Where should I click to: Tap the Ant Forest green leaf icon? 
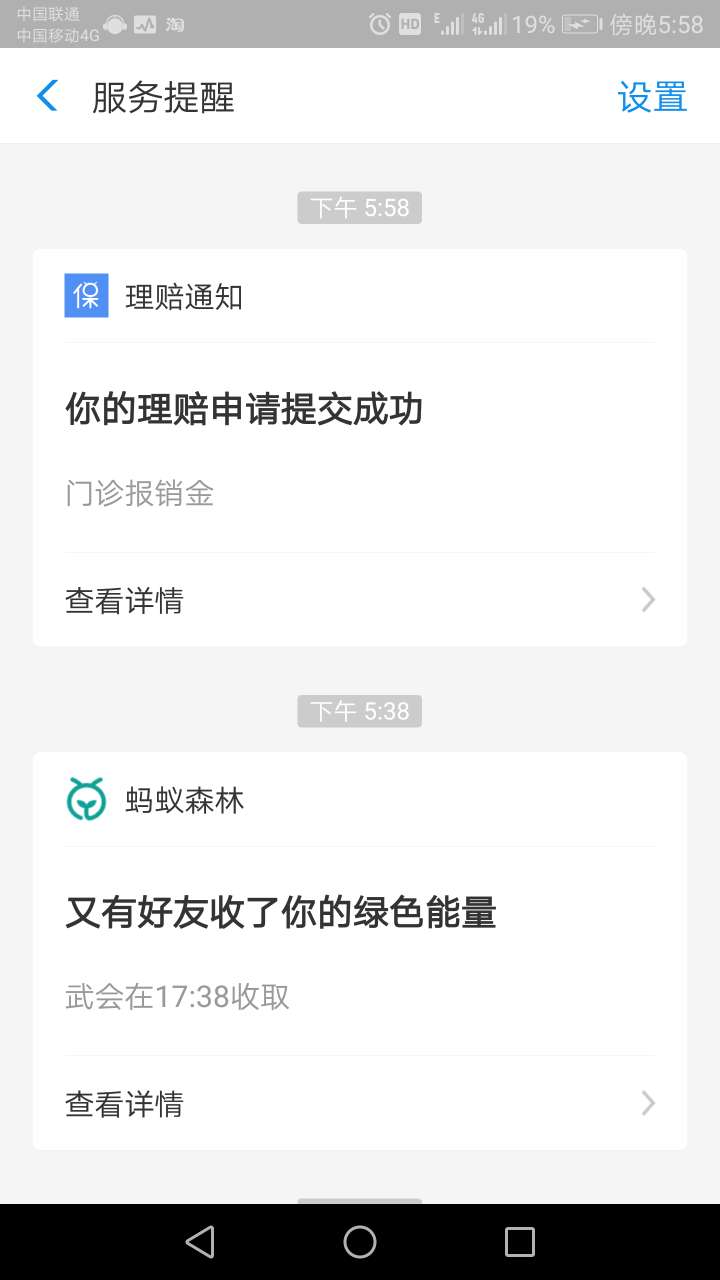point(86,799)
